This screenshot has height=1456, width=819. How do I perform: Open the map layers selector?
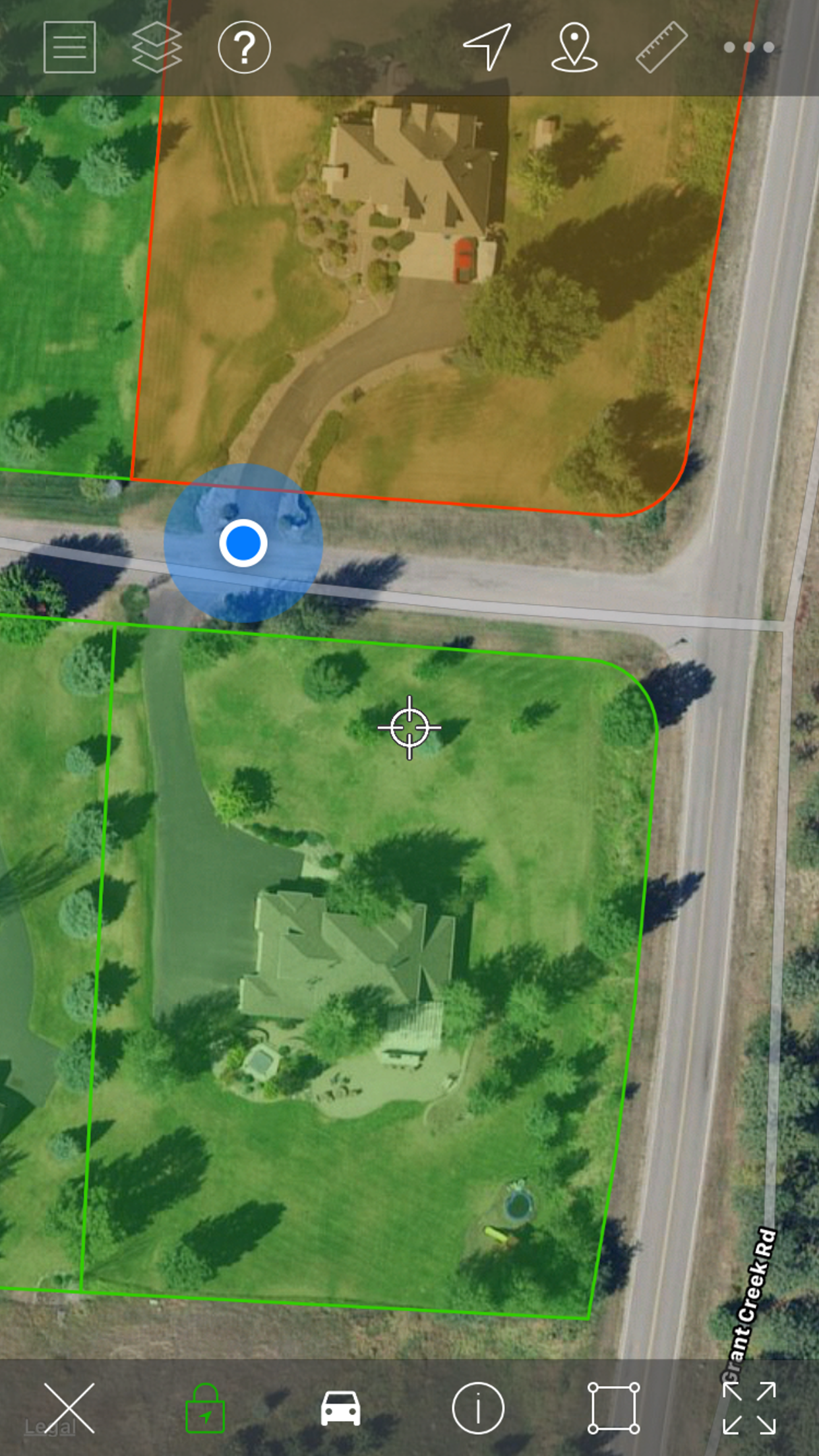[156, 47]
